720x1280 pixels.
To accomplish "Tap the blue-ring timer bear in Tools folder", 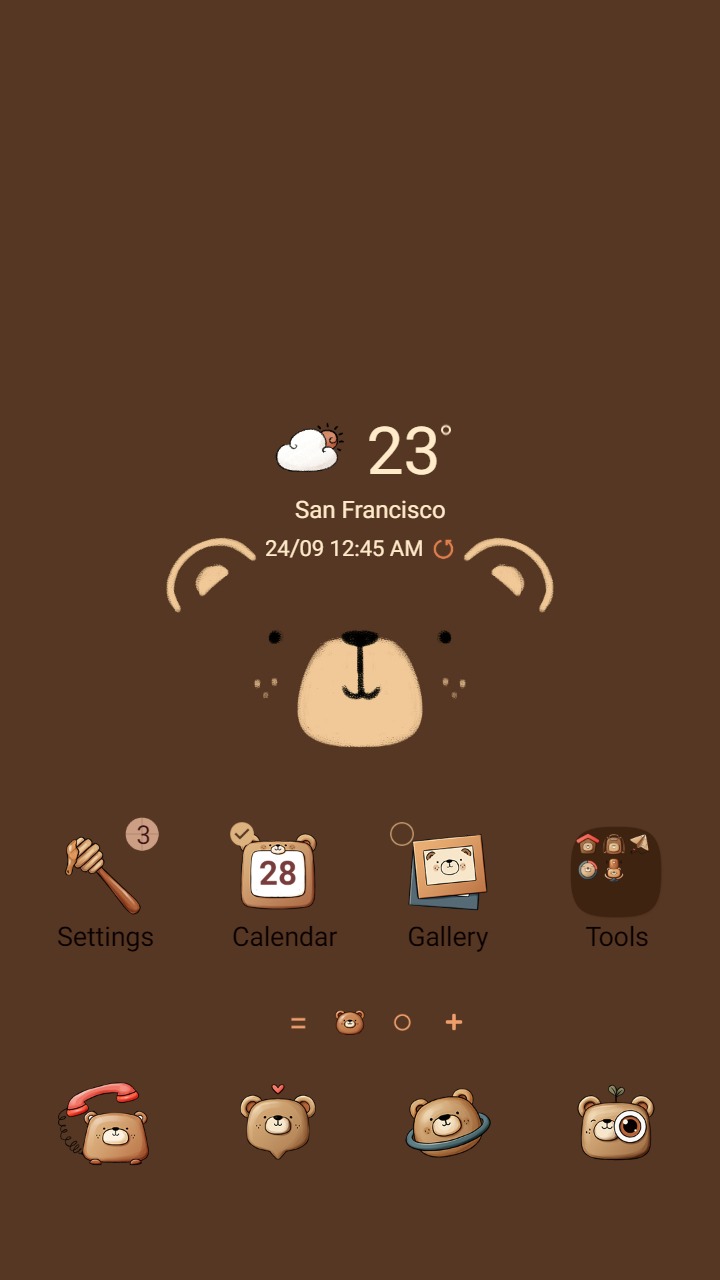I will (x=588, y=869).
